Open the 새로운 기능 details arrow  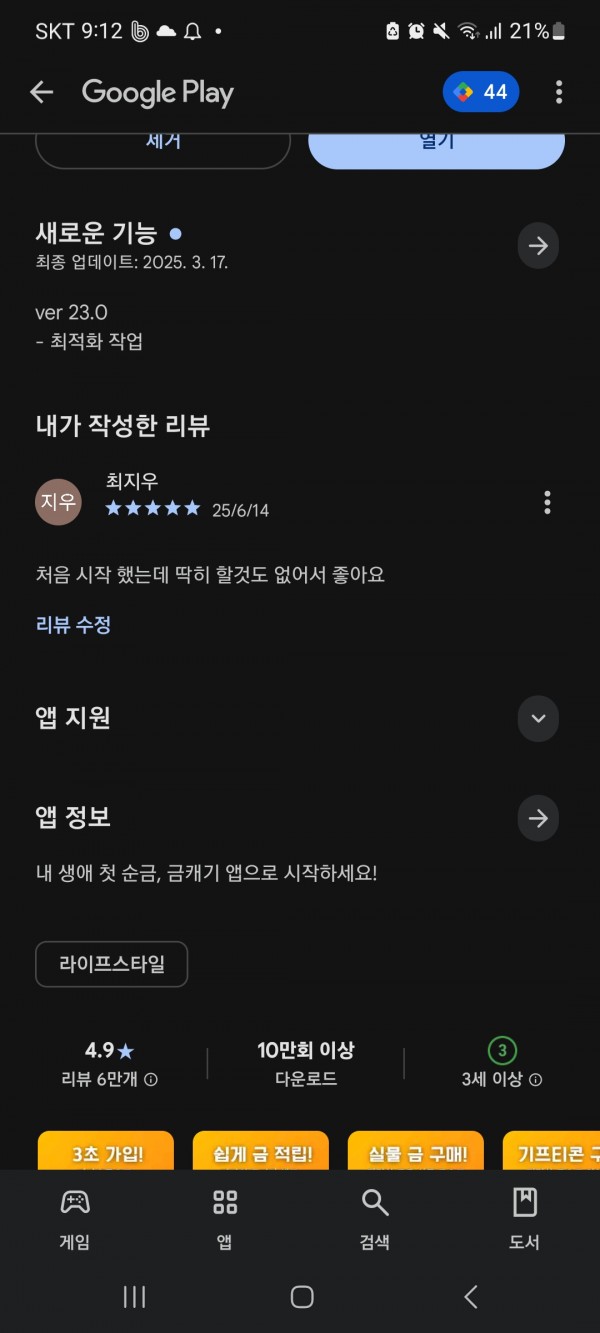point(538,246)
